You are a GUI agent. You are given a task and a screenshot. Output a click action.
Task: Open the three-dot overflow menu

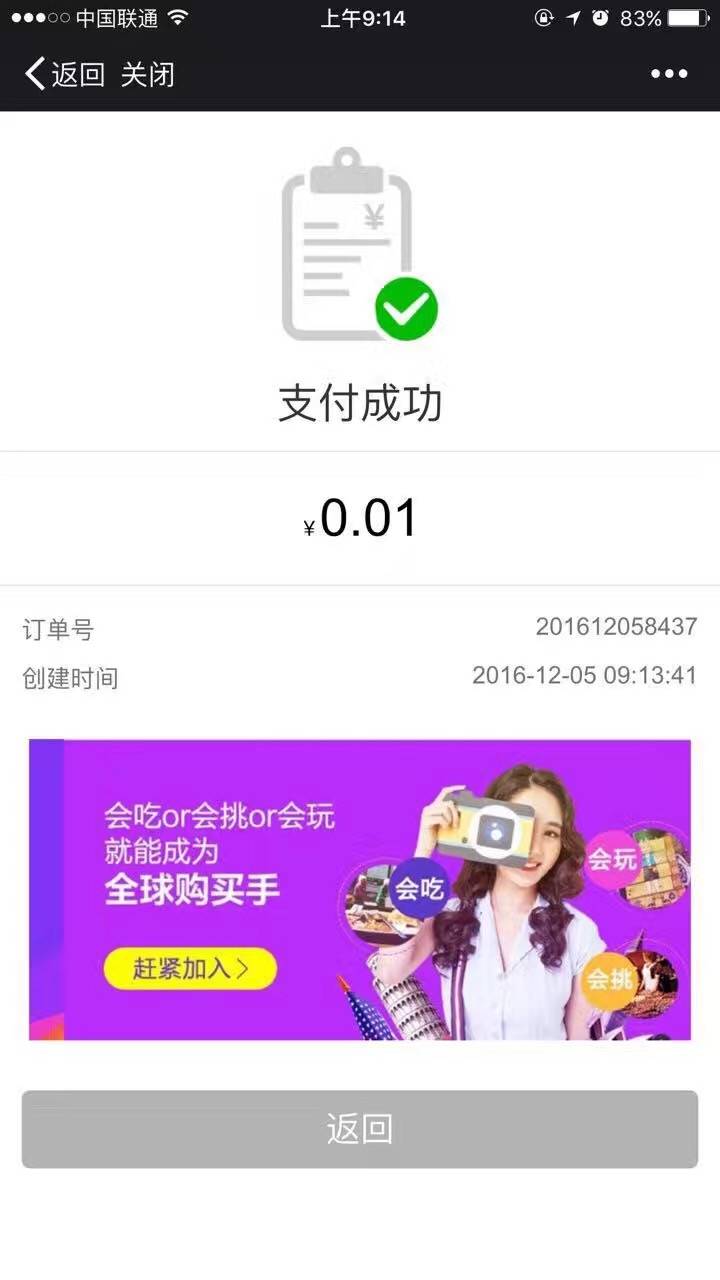click(669, 74)
